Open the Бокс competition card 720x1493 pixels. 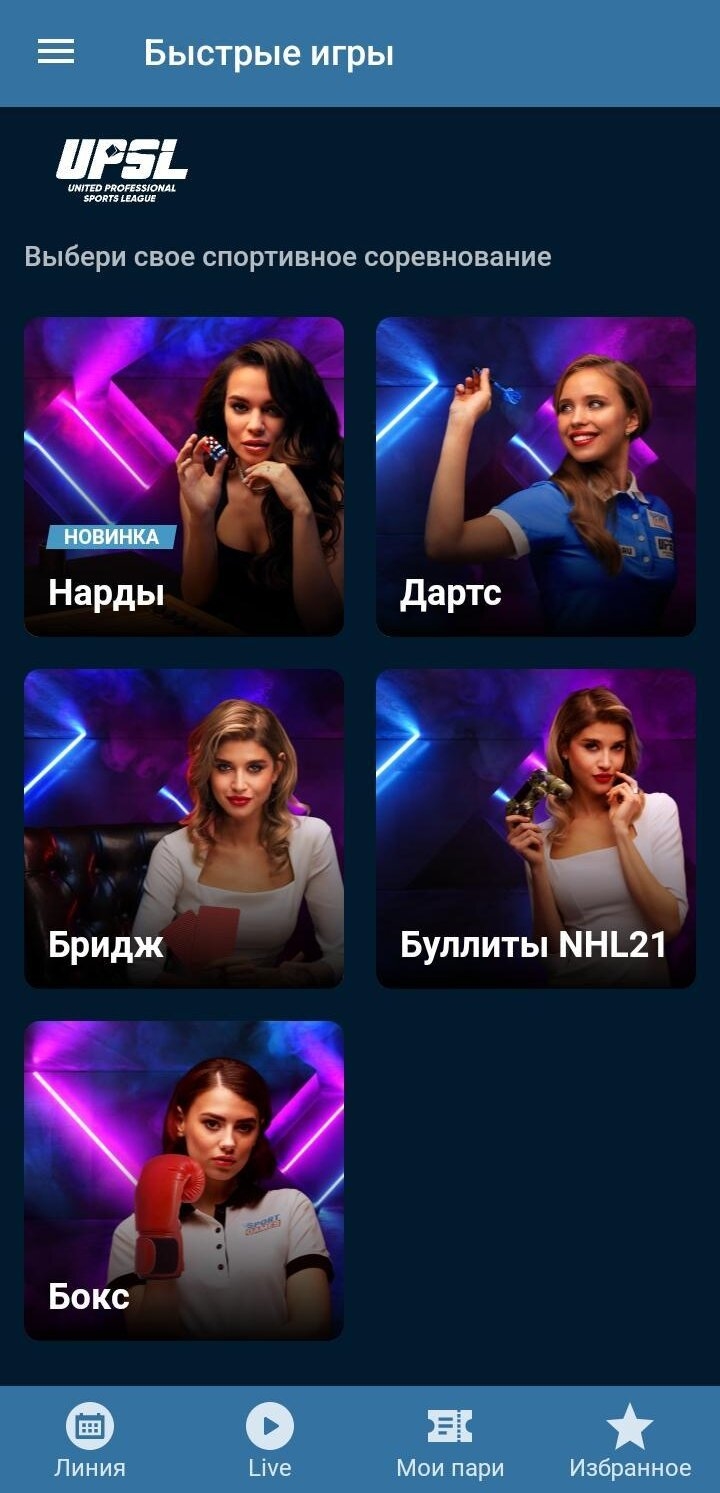(x=184, y=1180)
